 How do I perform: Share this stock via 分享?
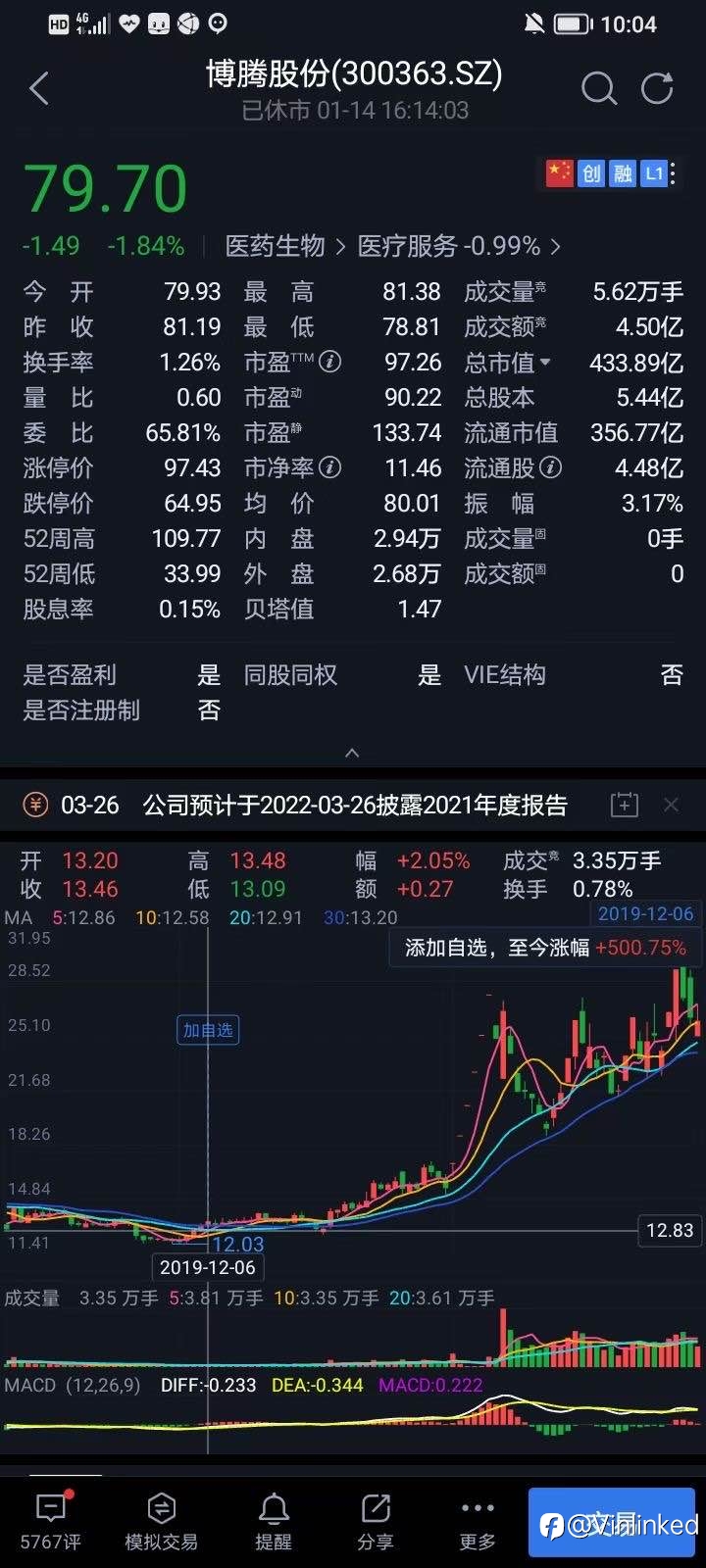(x=376, y=1522)
